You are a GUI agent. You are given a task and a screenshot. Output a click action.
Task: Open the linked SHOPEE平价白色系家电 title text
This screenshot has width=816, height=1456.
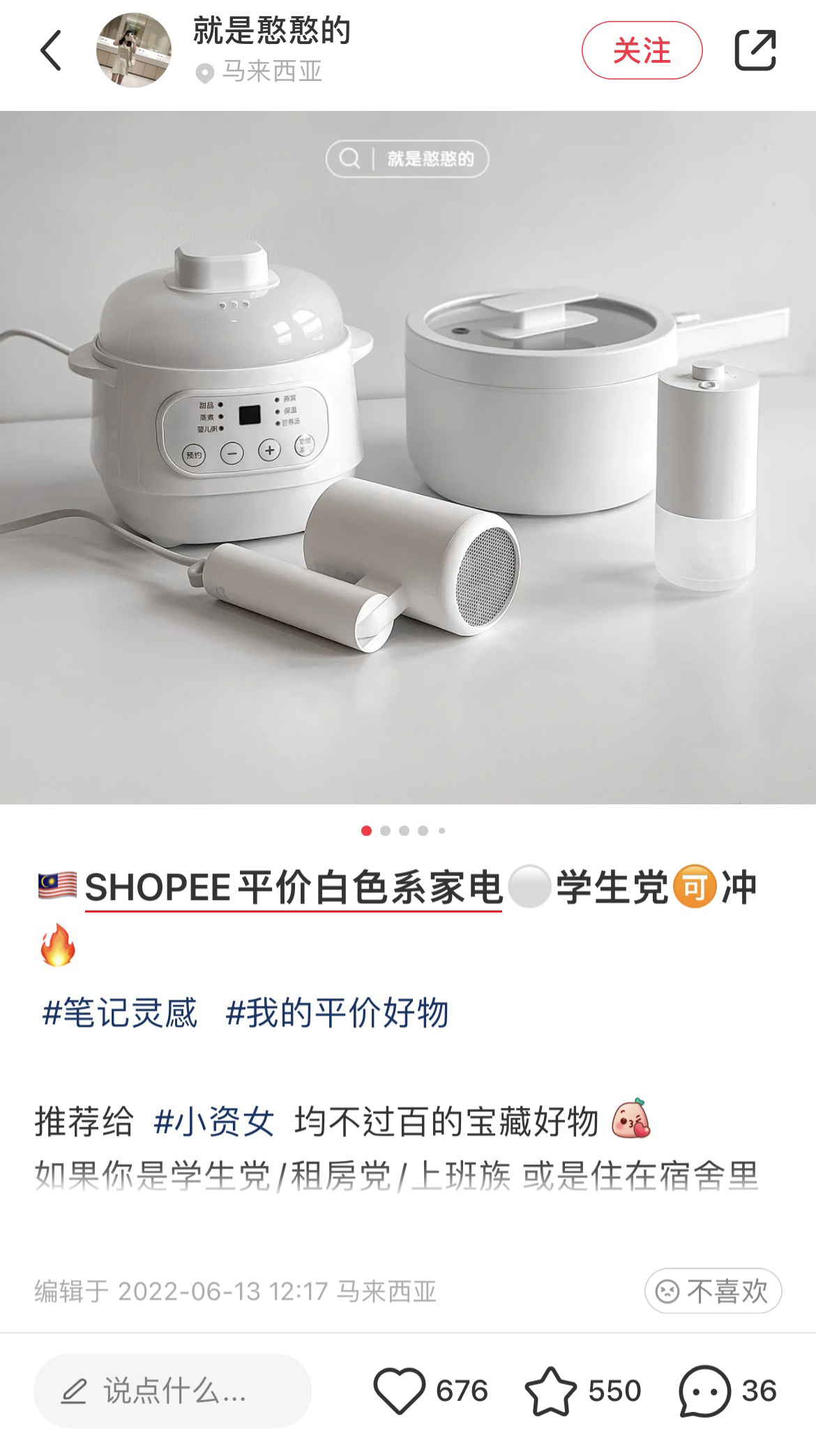293,887
